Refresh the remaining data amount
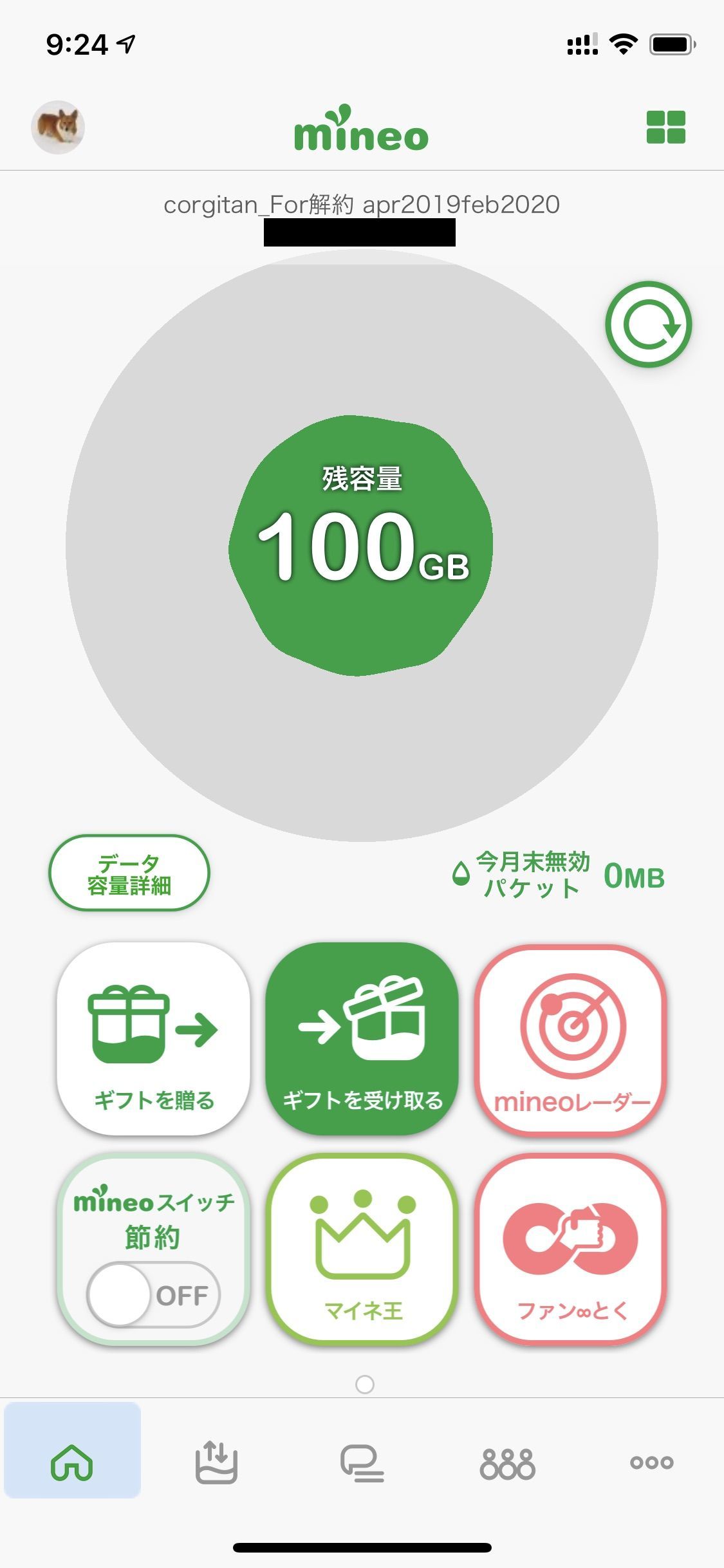This screenshot has width=724, height=1568. tap(648, 324)
